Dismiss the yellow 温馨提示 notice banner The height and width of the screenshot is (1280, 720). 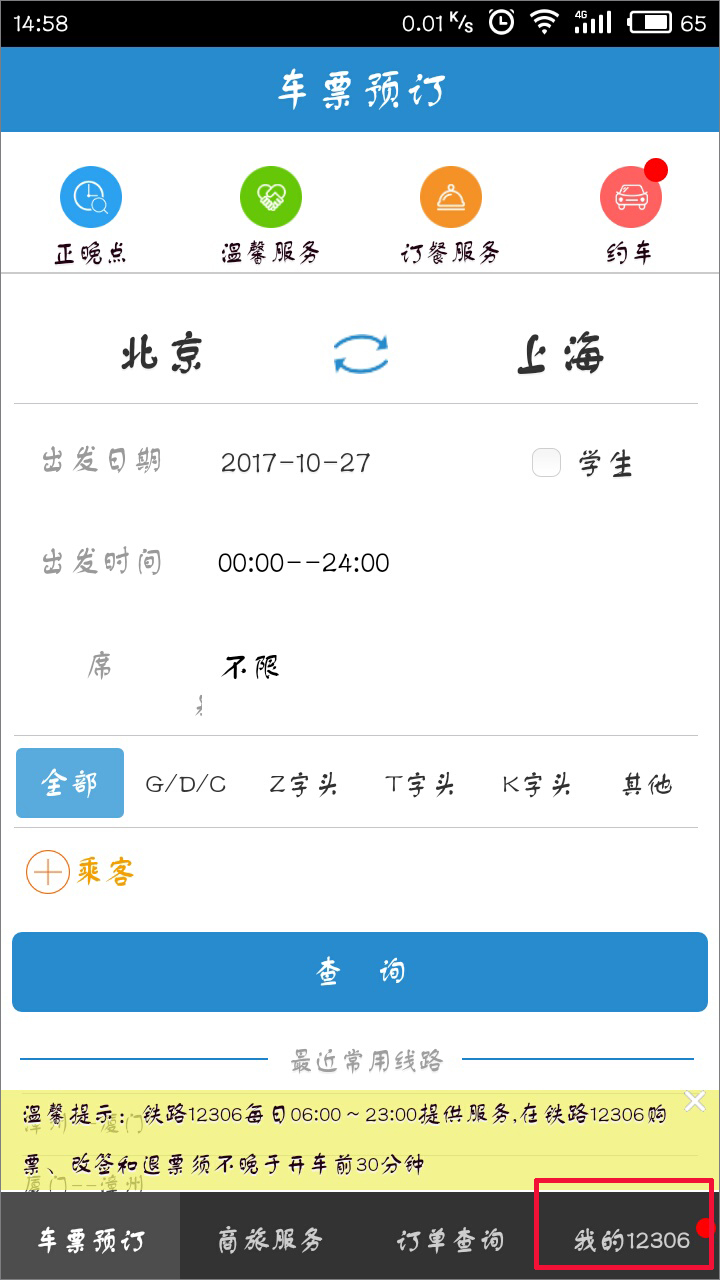coord(694,1100)
